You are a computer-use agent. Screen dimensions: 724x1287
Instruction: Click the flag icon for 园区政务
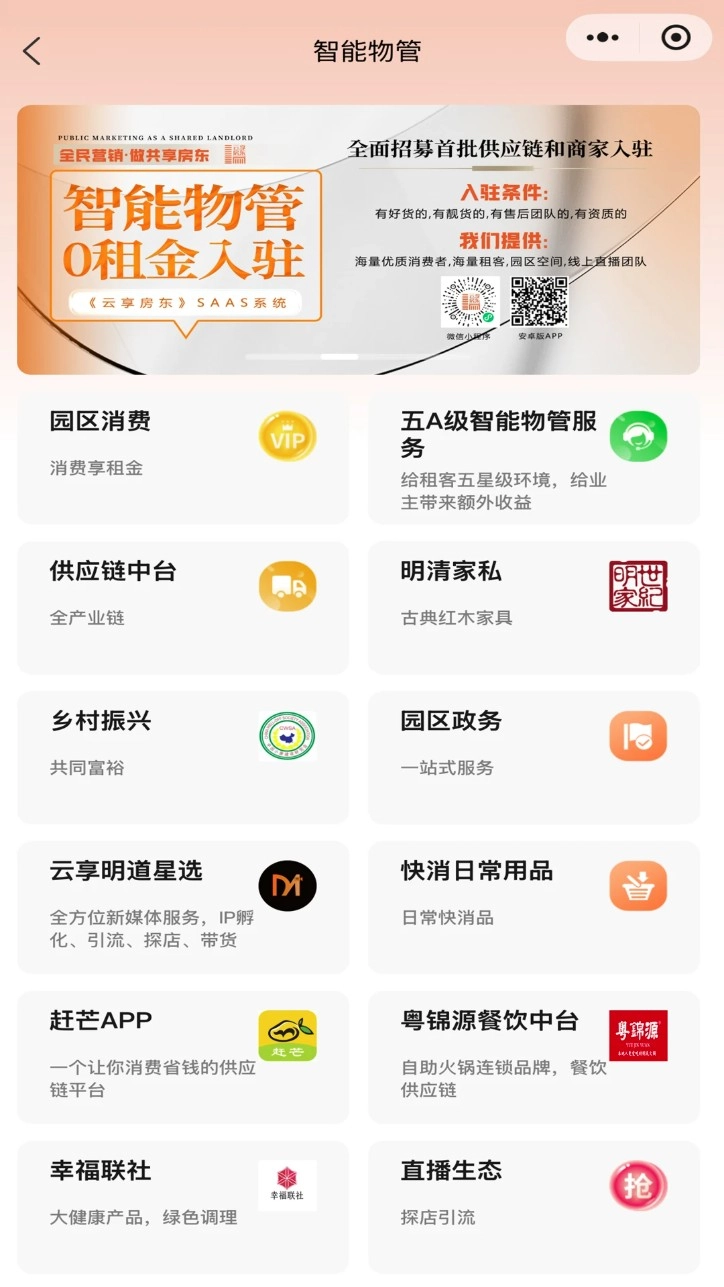tap(638, 735)
